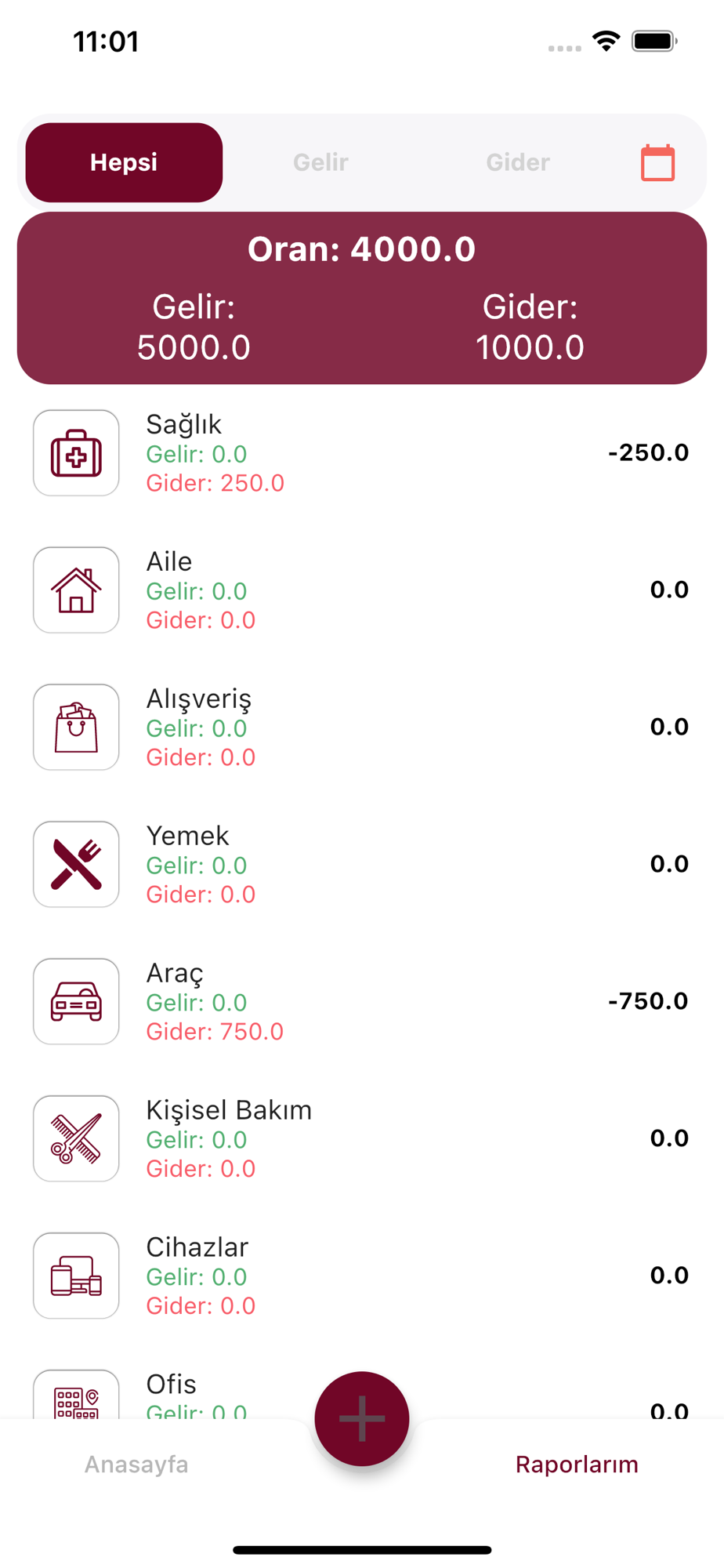Open the Cihazlar category row
Screen dimensions: 724x1568
tap(360, 1276)
